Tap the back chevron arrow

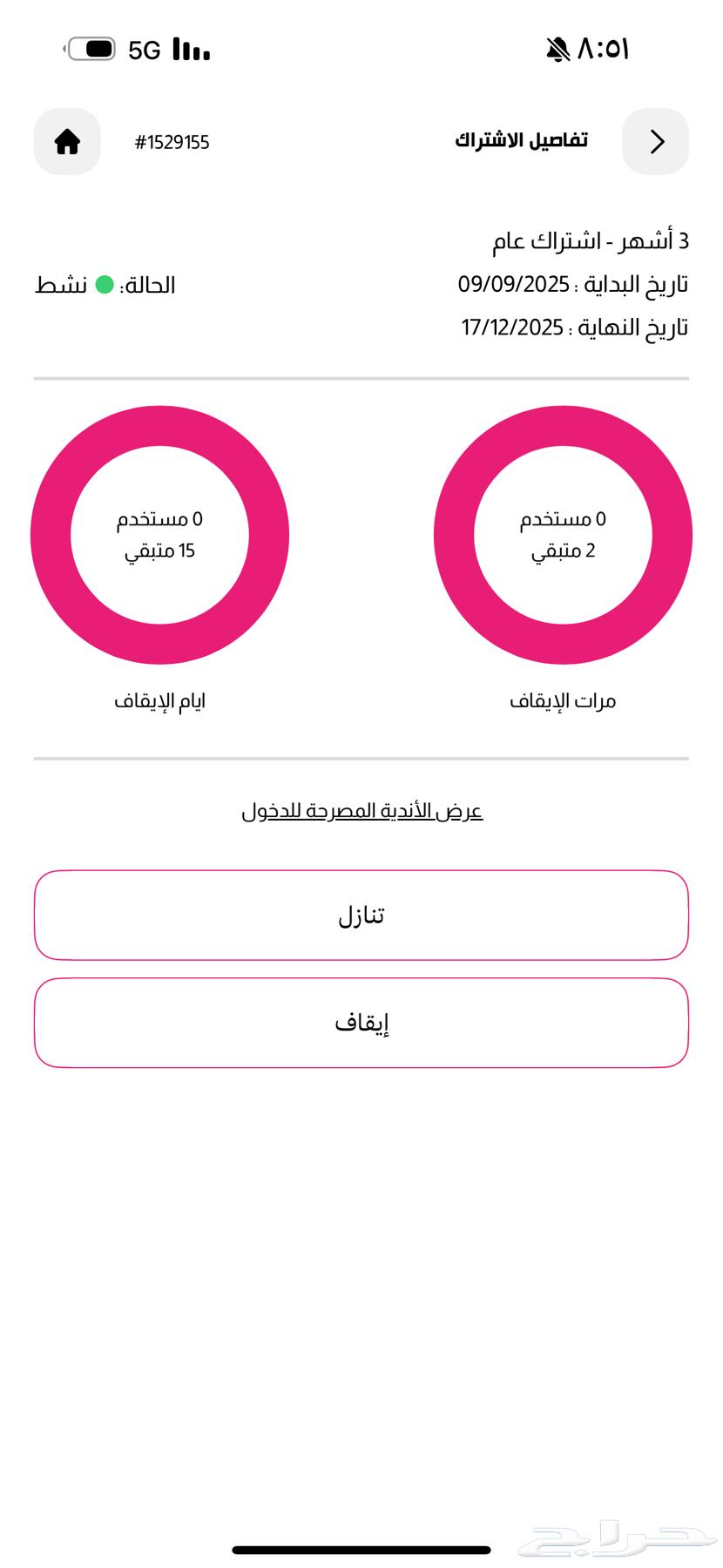[x=655, y=141]
